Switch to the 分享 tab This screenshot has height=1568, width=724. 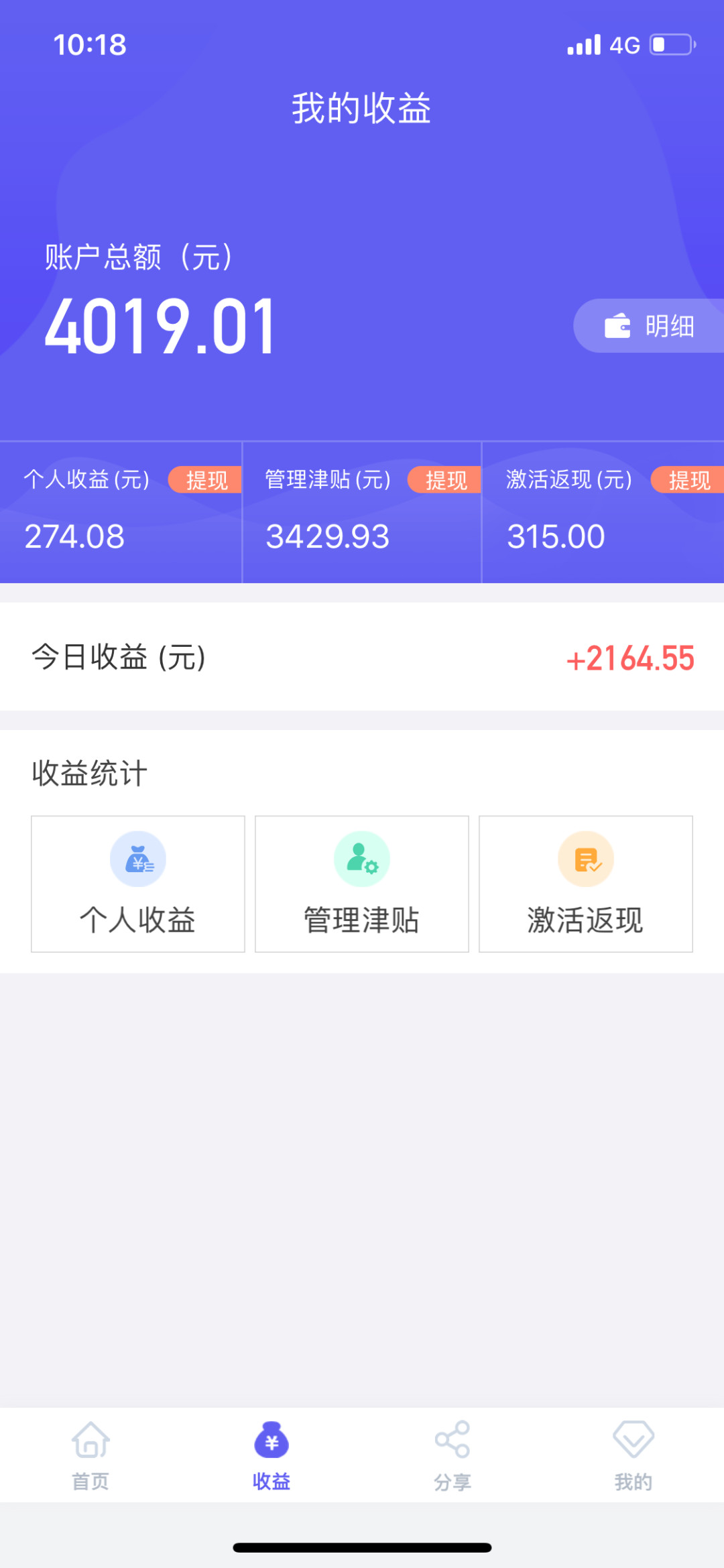[x=452, y=1461]
